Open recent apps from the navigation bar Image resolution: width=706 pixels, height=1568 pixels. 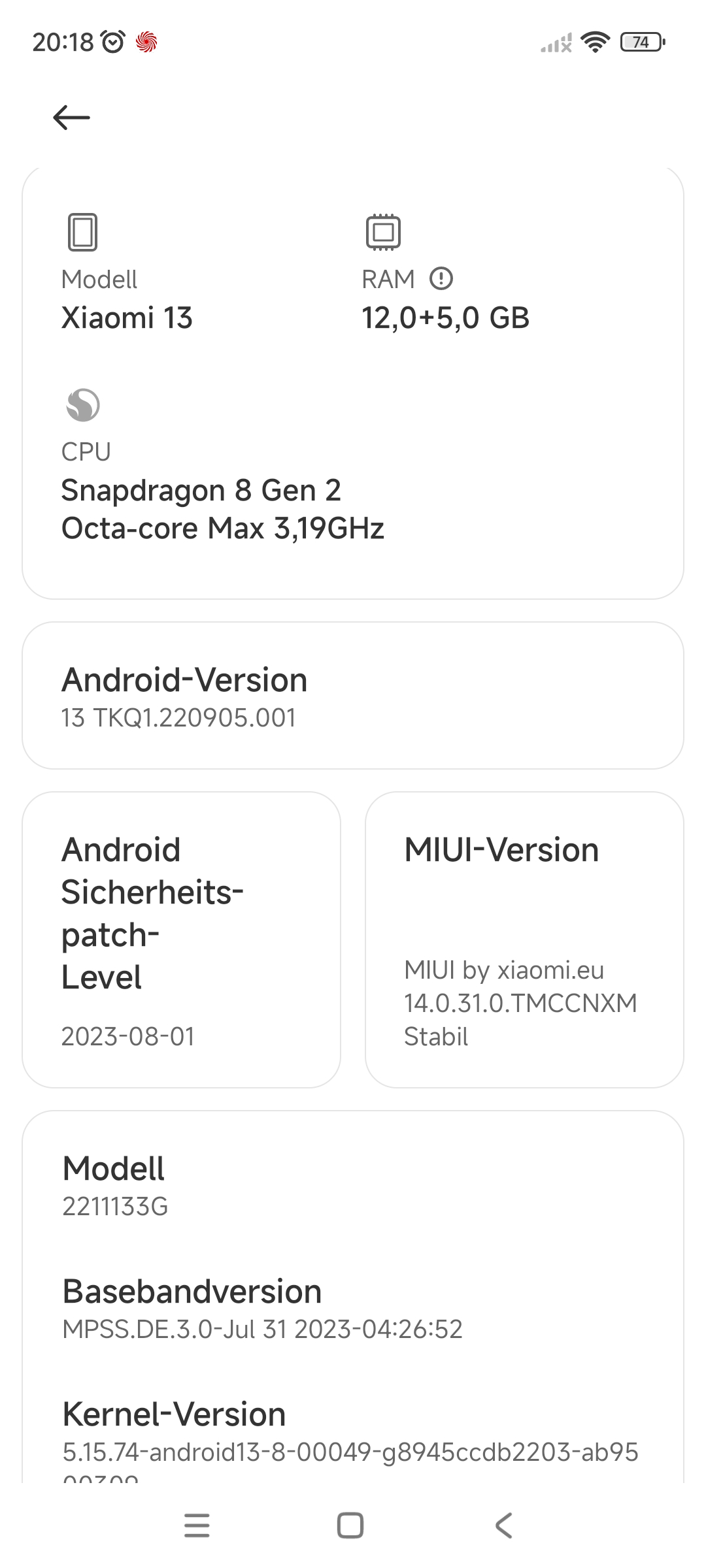pyautogui.click(x=197, y=1526)
